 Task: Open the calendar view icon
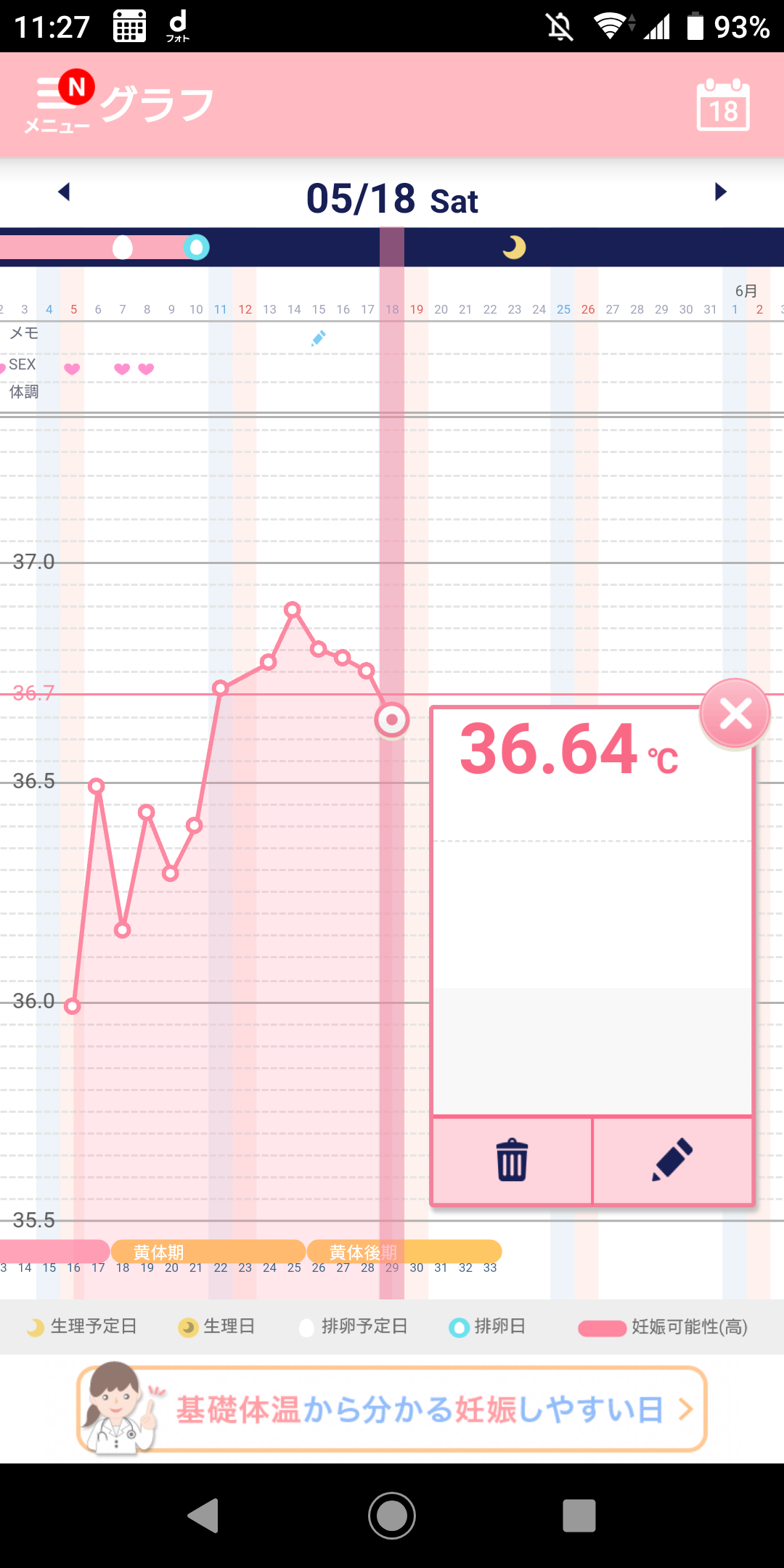click(723, 106)
